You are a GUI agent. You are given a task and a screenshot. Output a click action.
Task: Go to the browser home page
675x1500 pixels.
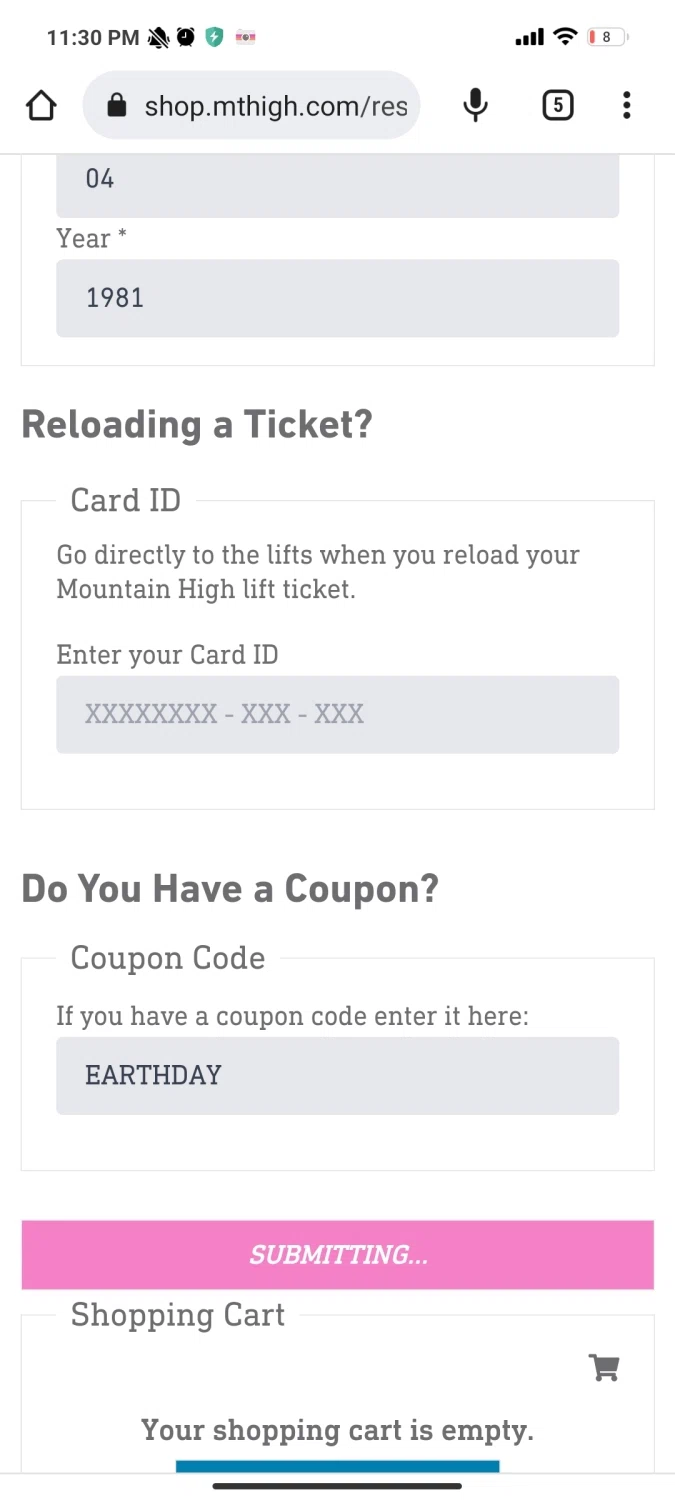pyautogui.click(x=41, y=105)
